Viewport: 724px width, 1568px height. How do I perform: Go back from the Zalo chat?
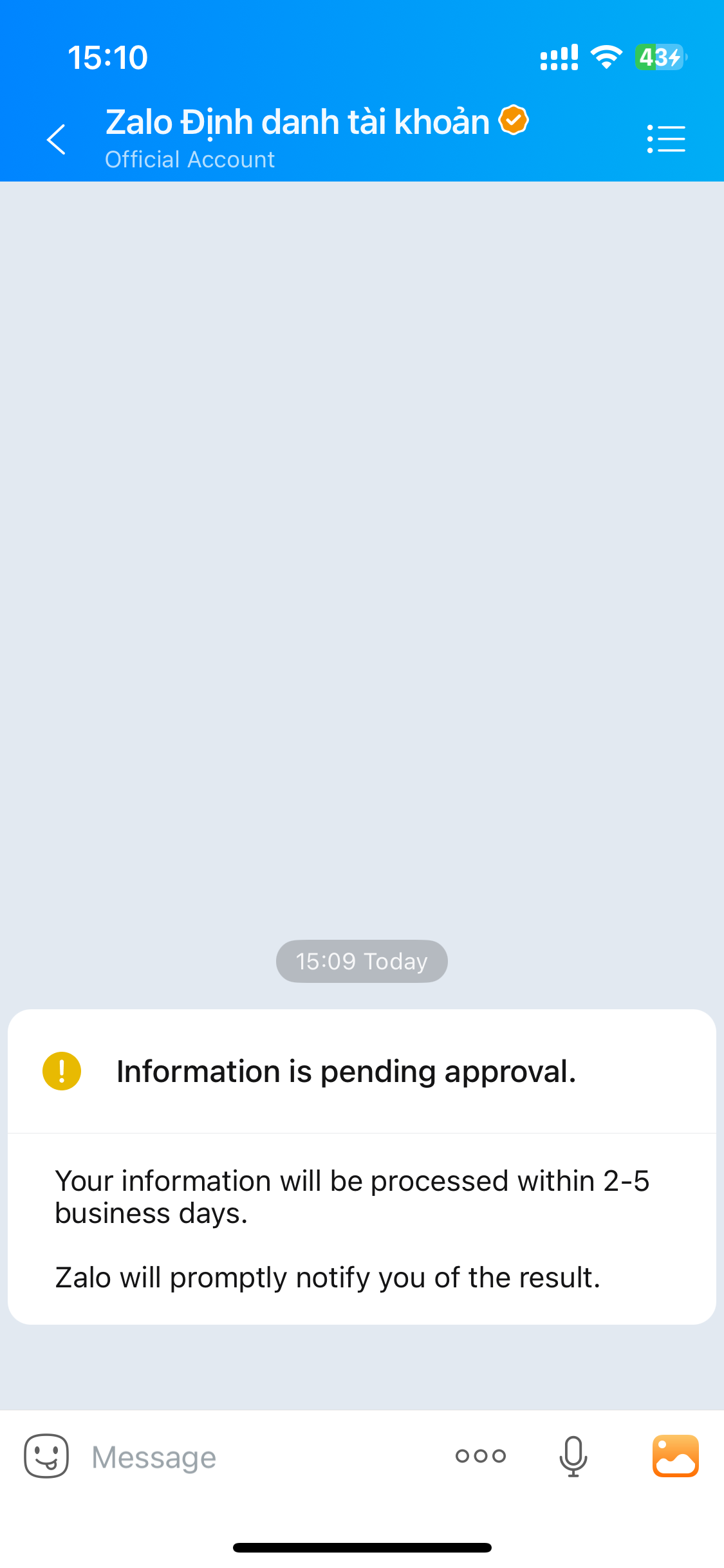57,139
